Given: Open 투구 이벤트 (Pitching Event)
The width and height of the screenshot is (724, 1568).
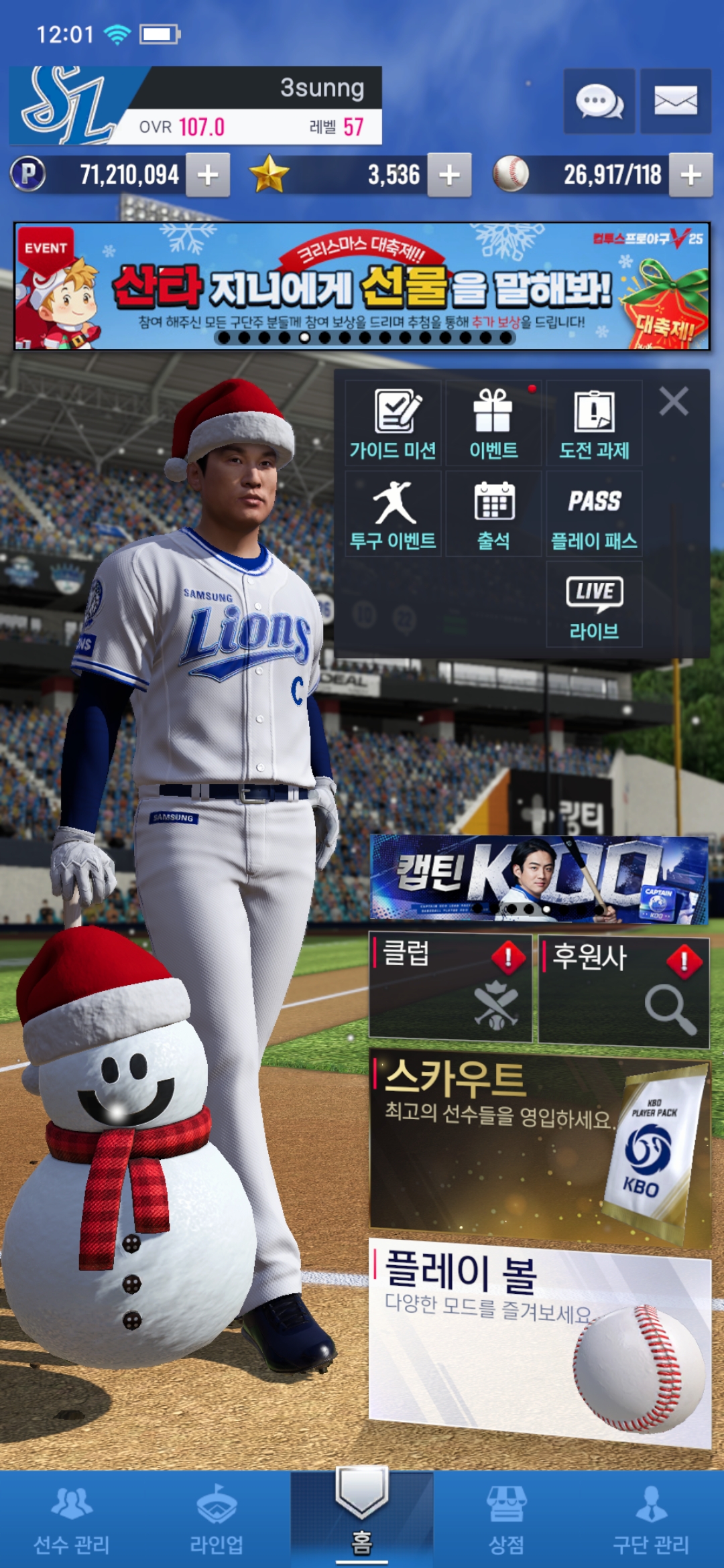Looking at the screenshot, I should (394, 514).
